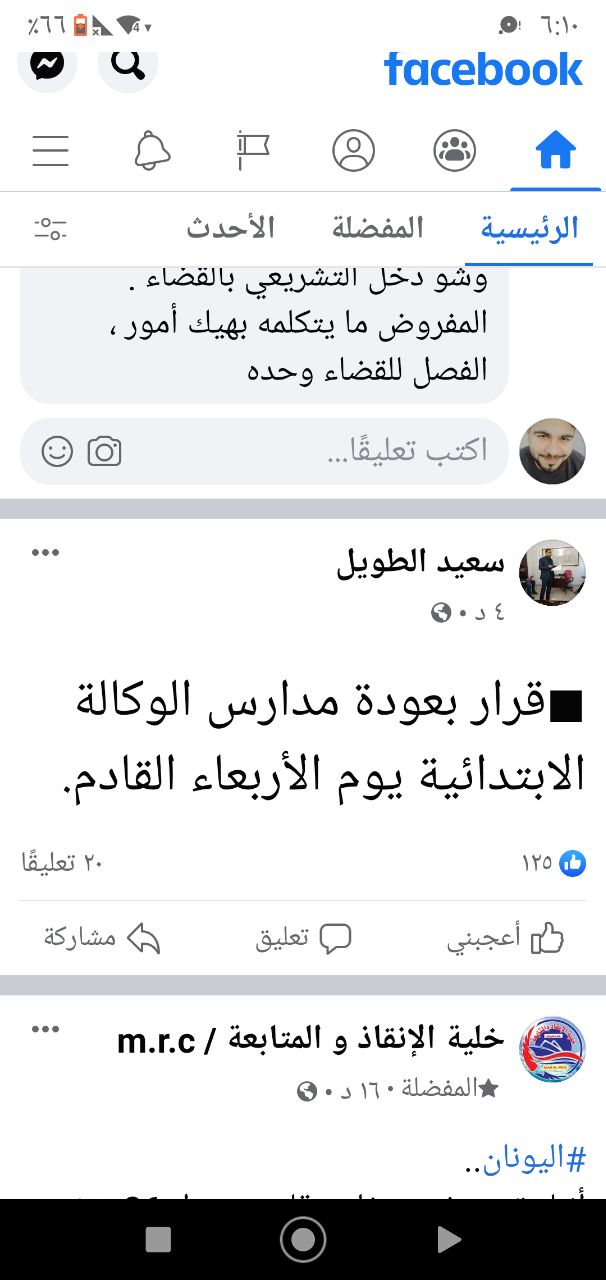Like سعيد الطويل's post with أعجبني
The image size is (606, 1280).
505,938
